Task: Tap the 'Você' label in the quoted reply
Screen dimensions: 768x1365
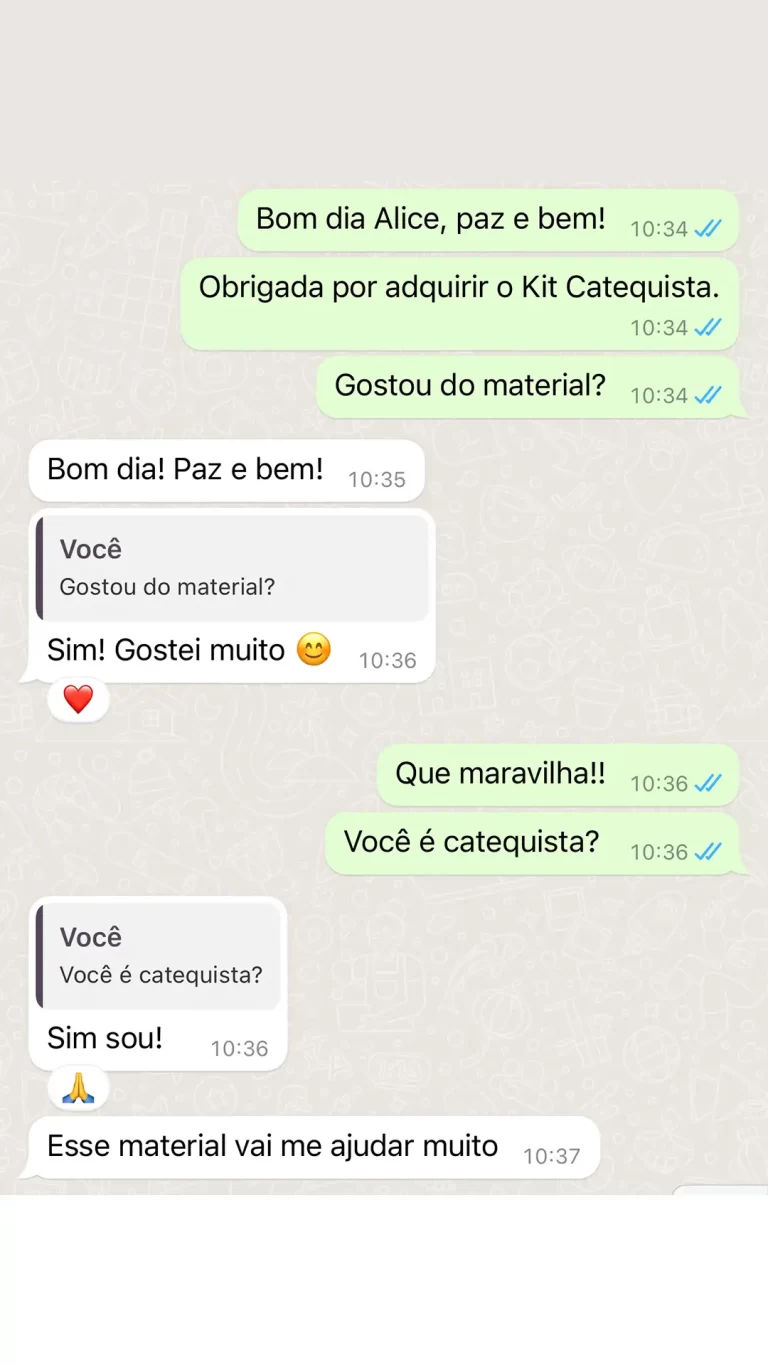Action: pos(90,937)
